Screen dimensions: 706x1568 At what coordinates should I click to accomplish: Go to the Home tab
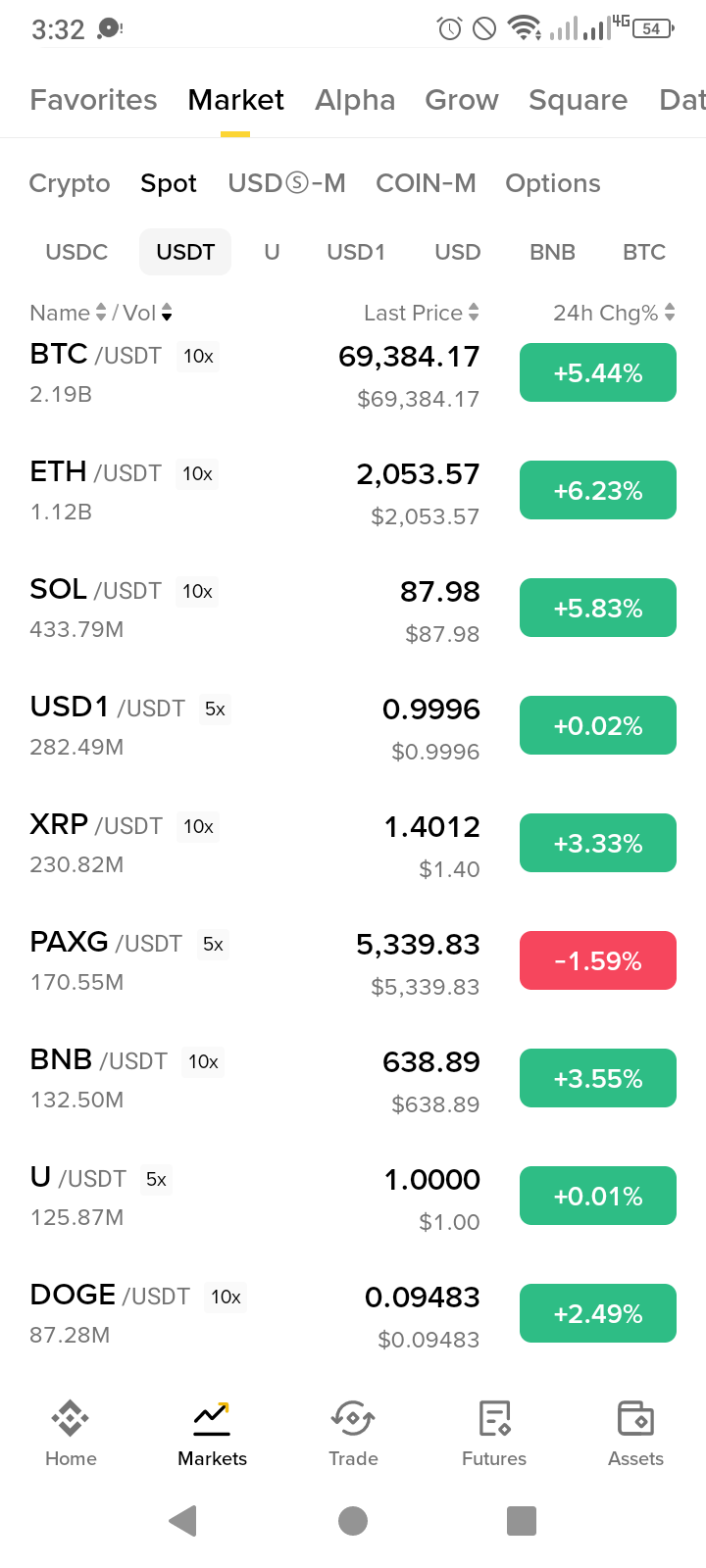(71, 1433)
